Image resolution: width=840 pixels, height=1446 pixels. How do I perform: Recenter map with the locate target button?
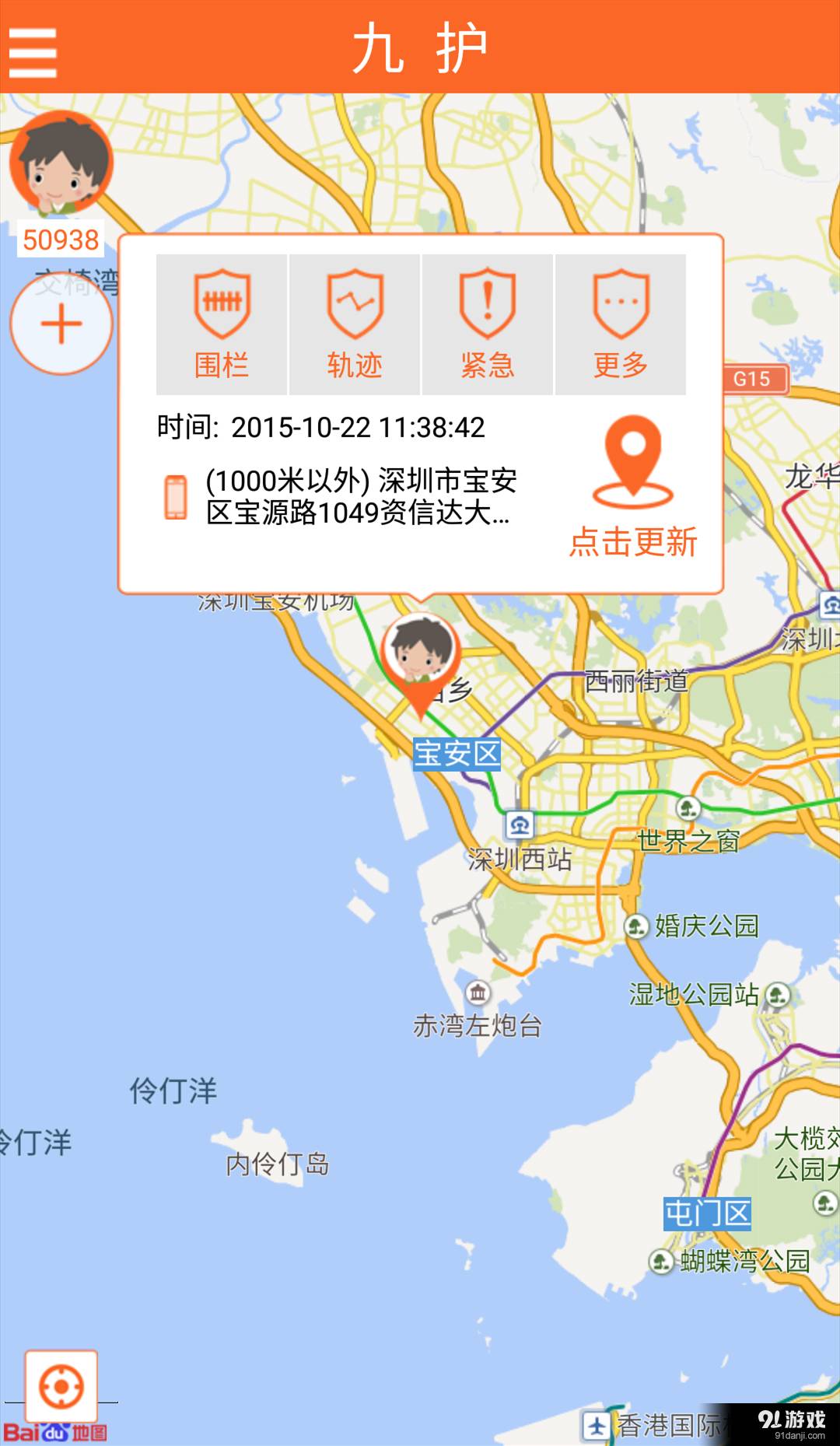(61, 1386)
